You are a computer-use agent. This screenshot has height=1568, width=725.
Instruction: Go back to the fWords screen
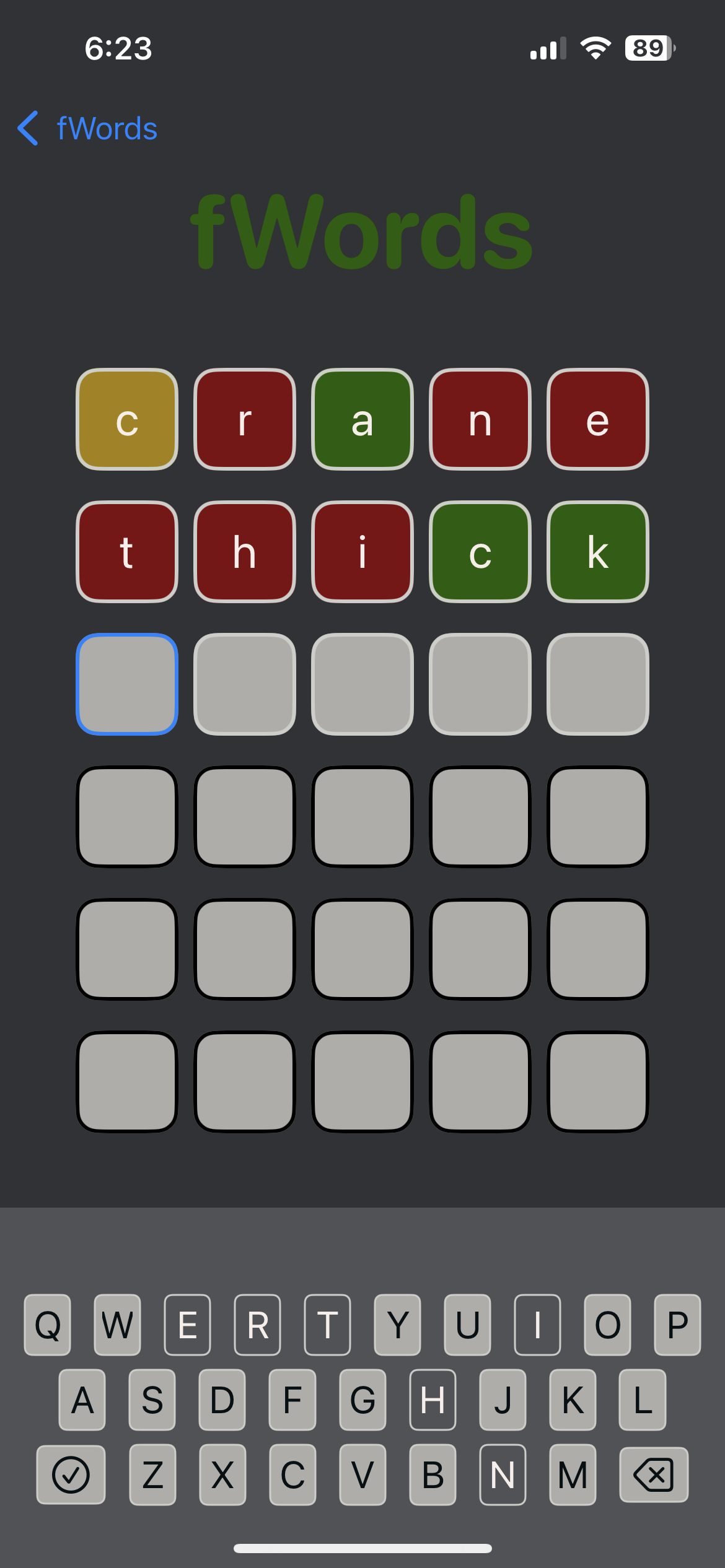(87, 128)
